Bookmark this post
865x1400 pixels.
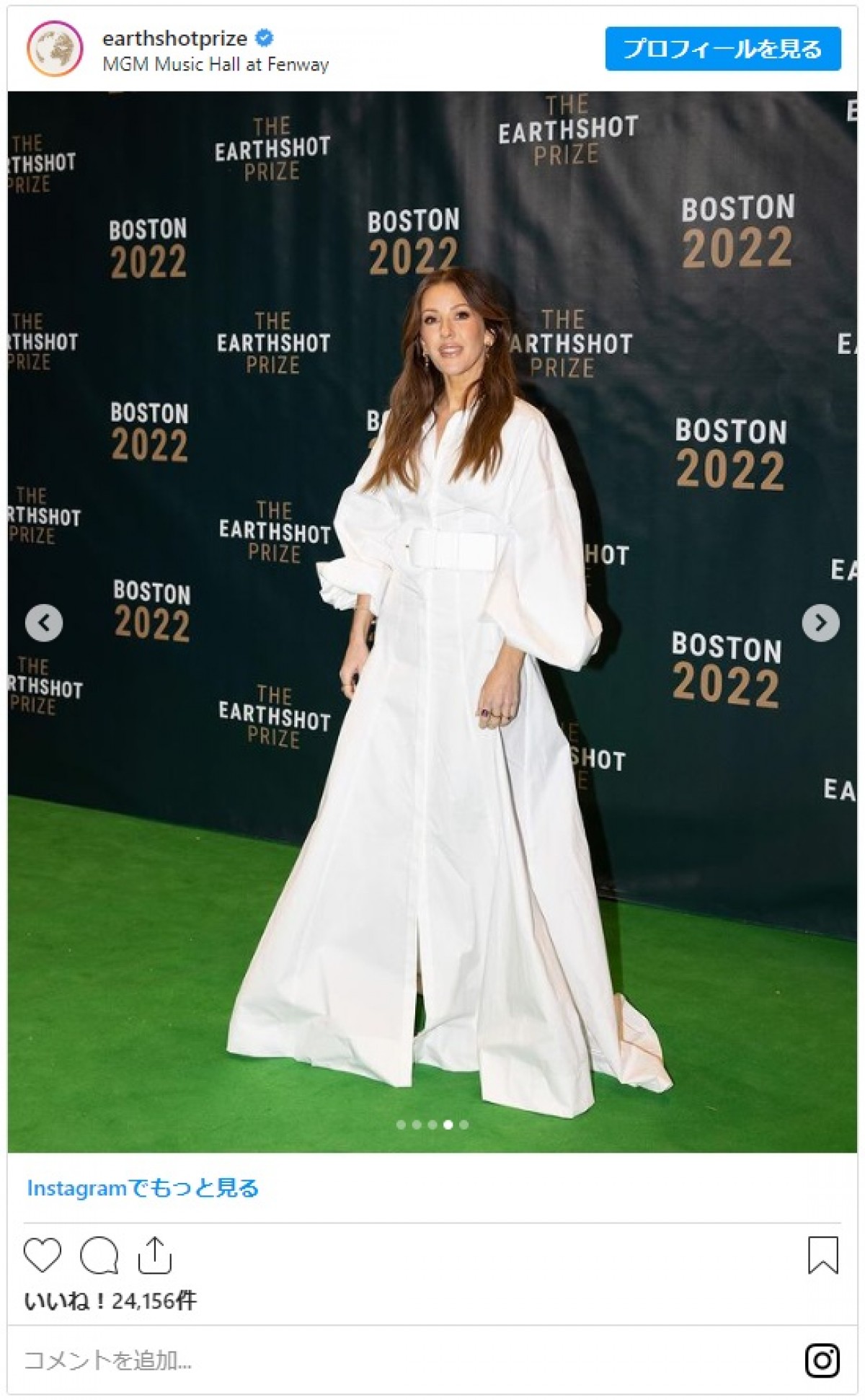point(822,1255)
